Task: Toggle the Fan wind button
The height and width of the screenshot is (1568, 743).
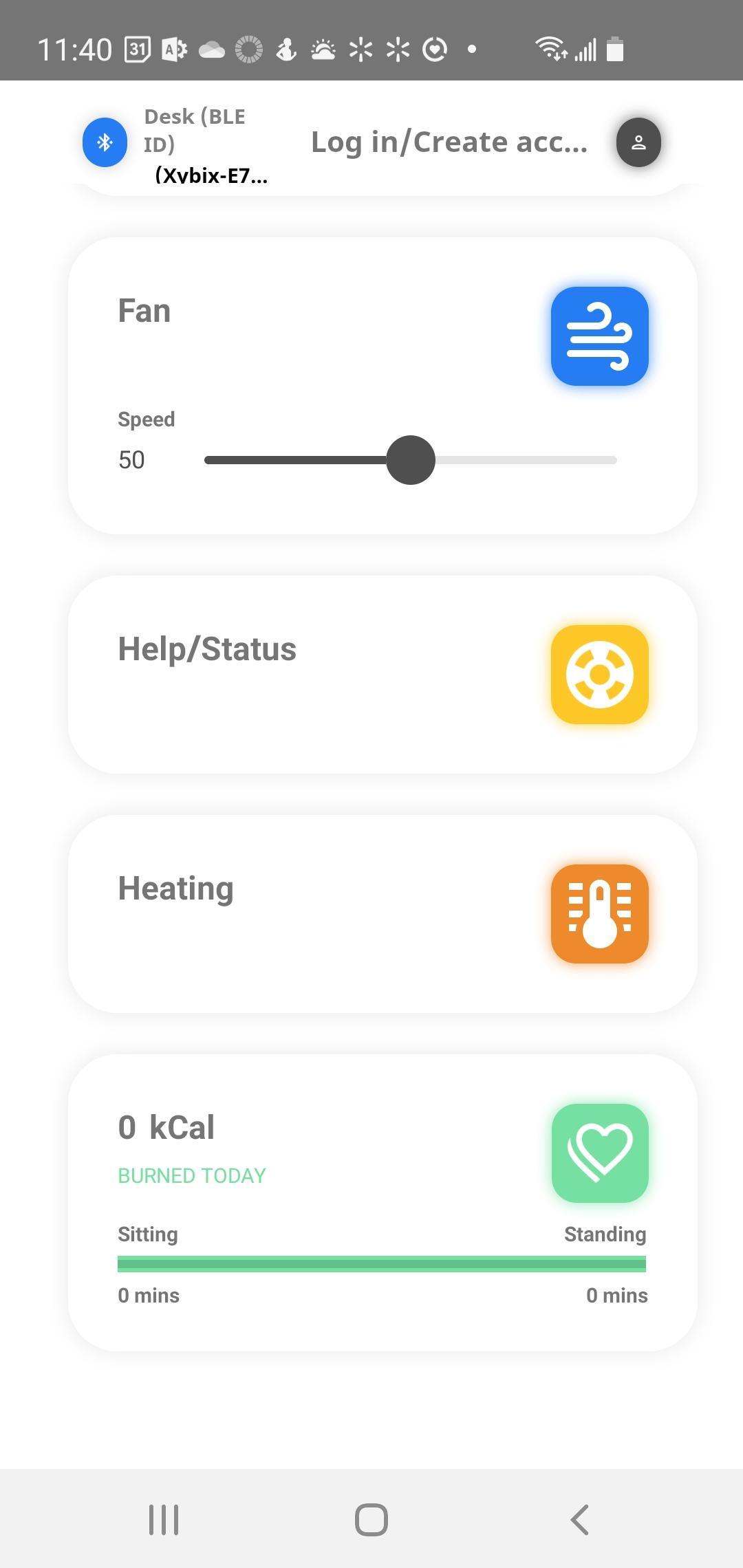Action: (599, 336)
